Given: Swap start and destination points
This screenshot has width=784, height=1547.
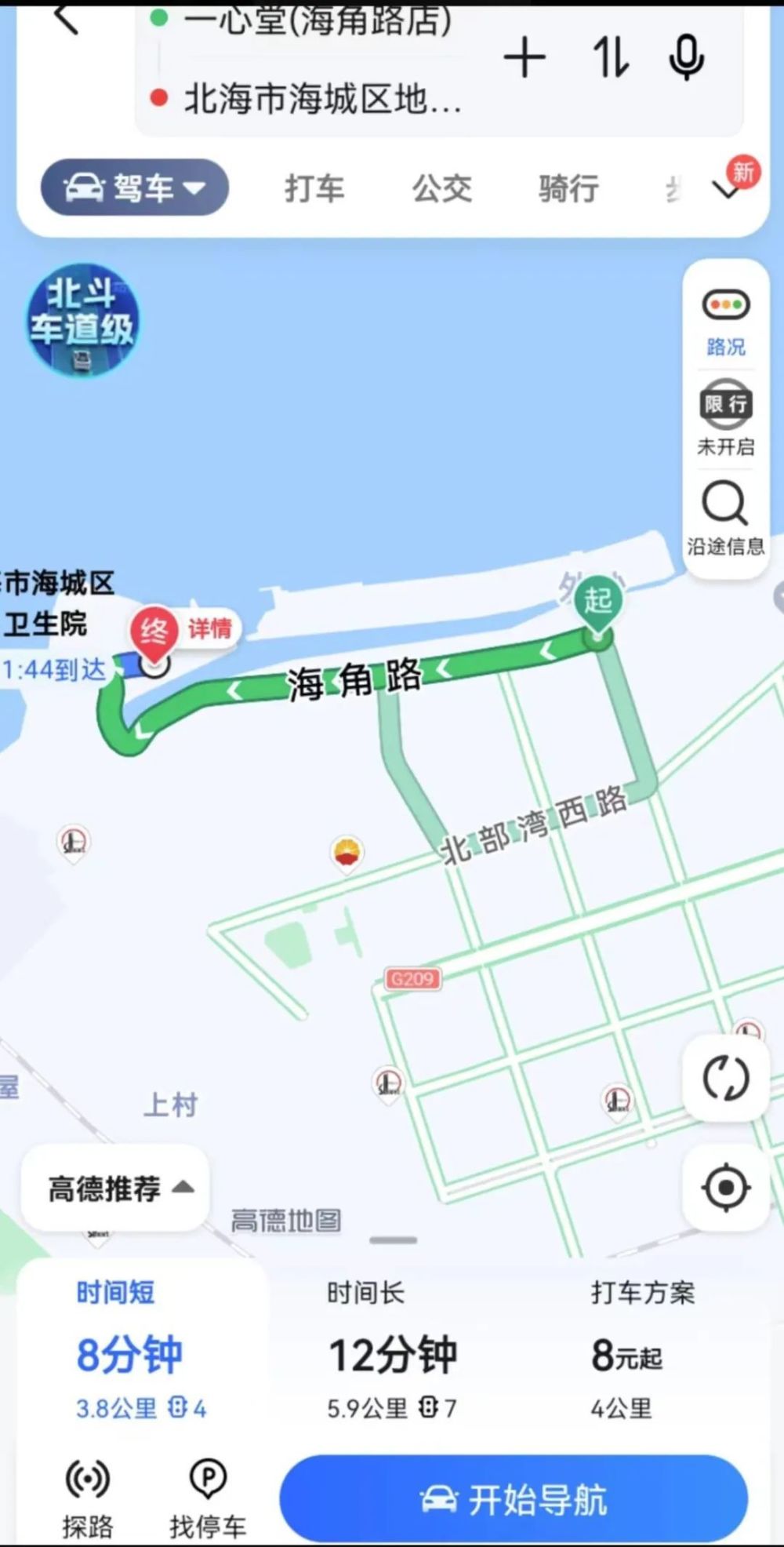Looking at the screenshot, I should [611, 58].
